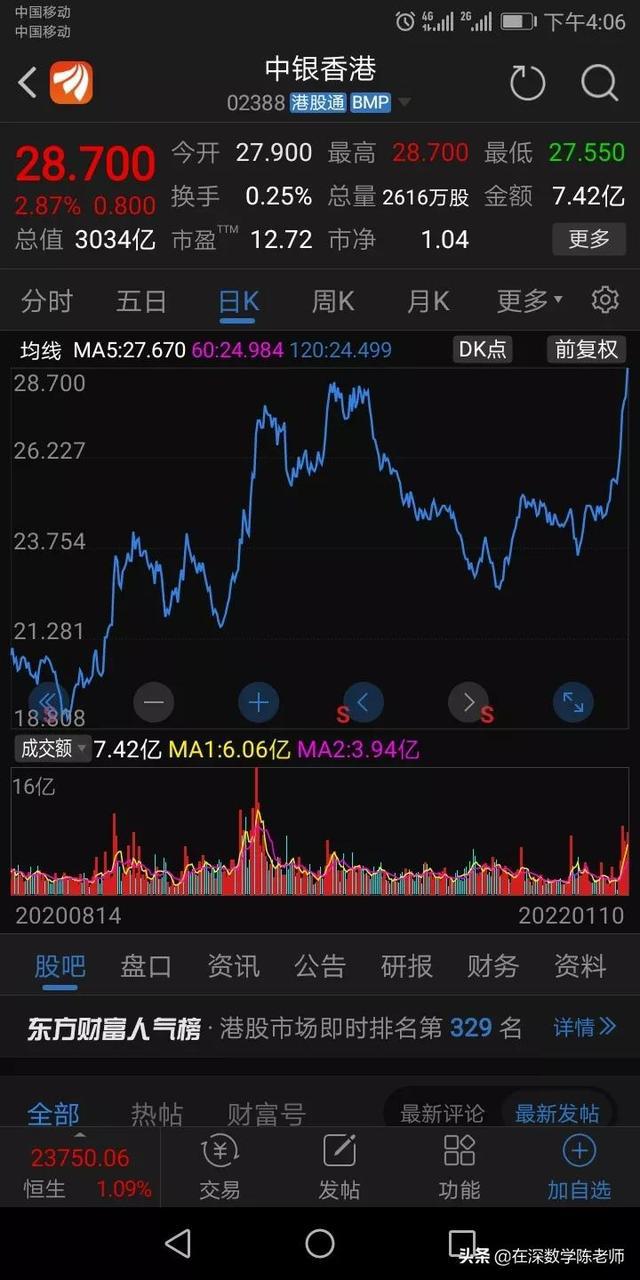Zoom out the chart with minus button
The height and width of the screenshot is (1280, 640).
(x=153, y=703)
